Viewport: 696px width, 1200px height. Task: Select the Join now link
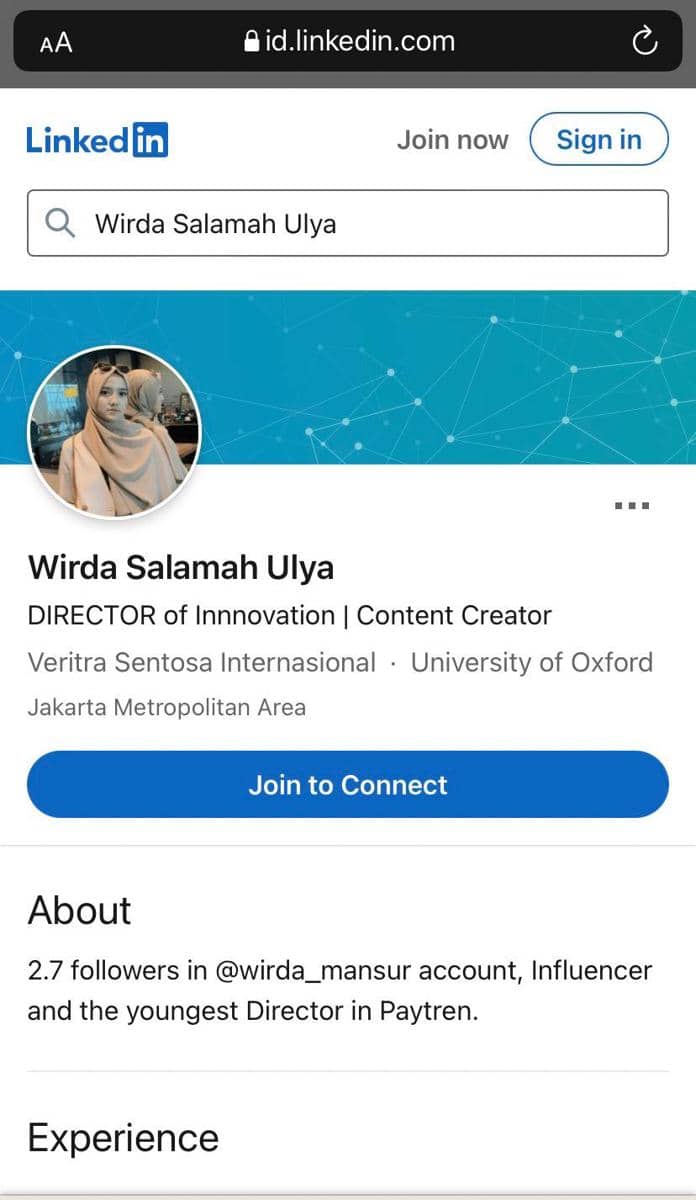452,140
